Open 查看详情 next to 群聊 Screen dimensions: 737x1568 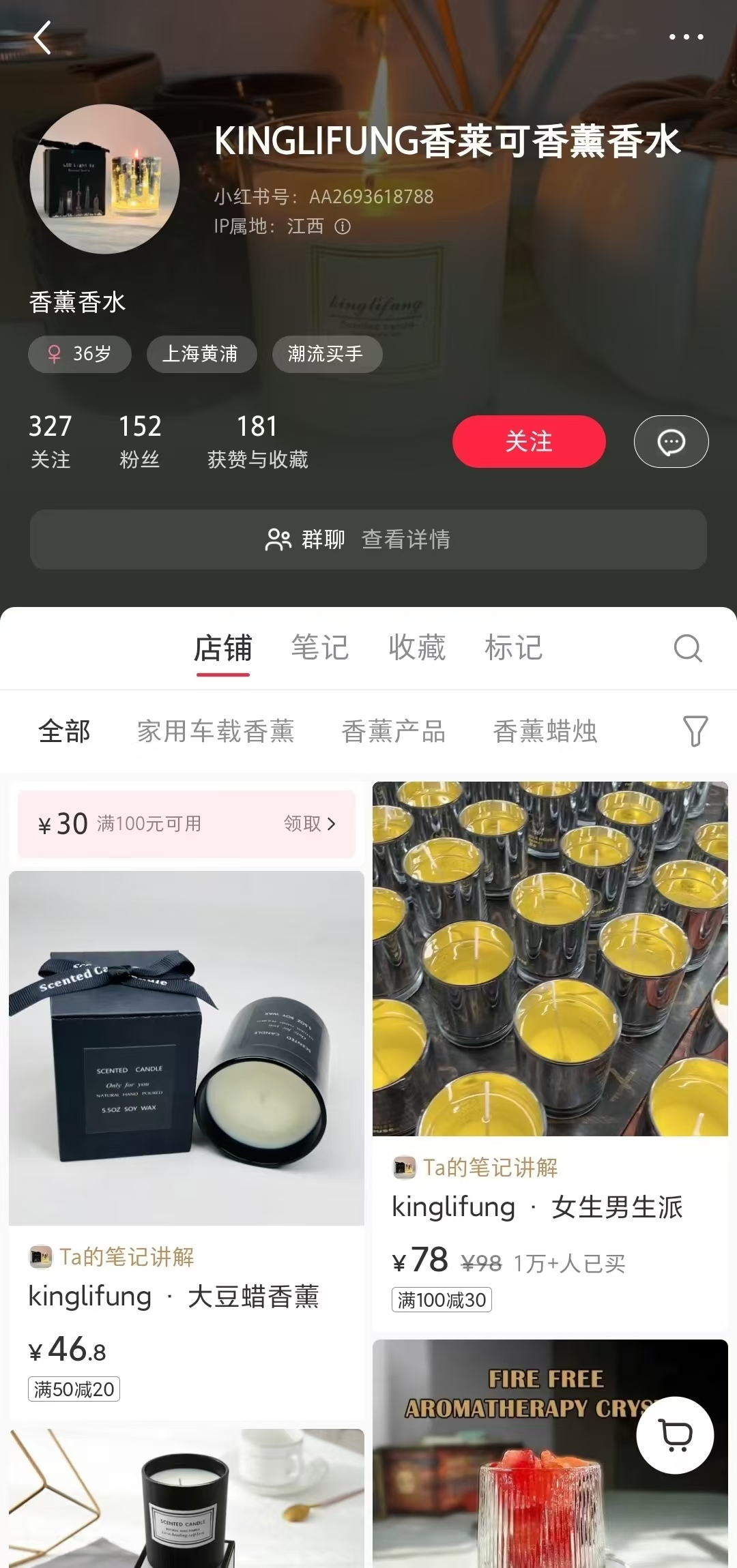tap(405, 539)
